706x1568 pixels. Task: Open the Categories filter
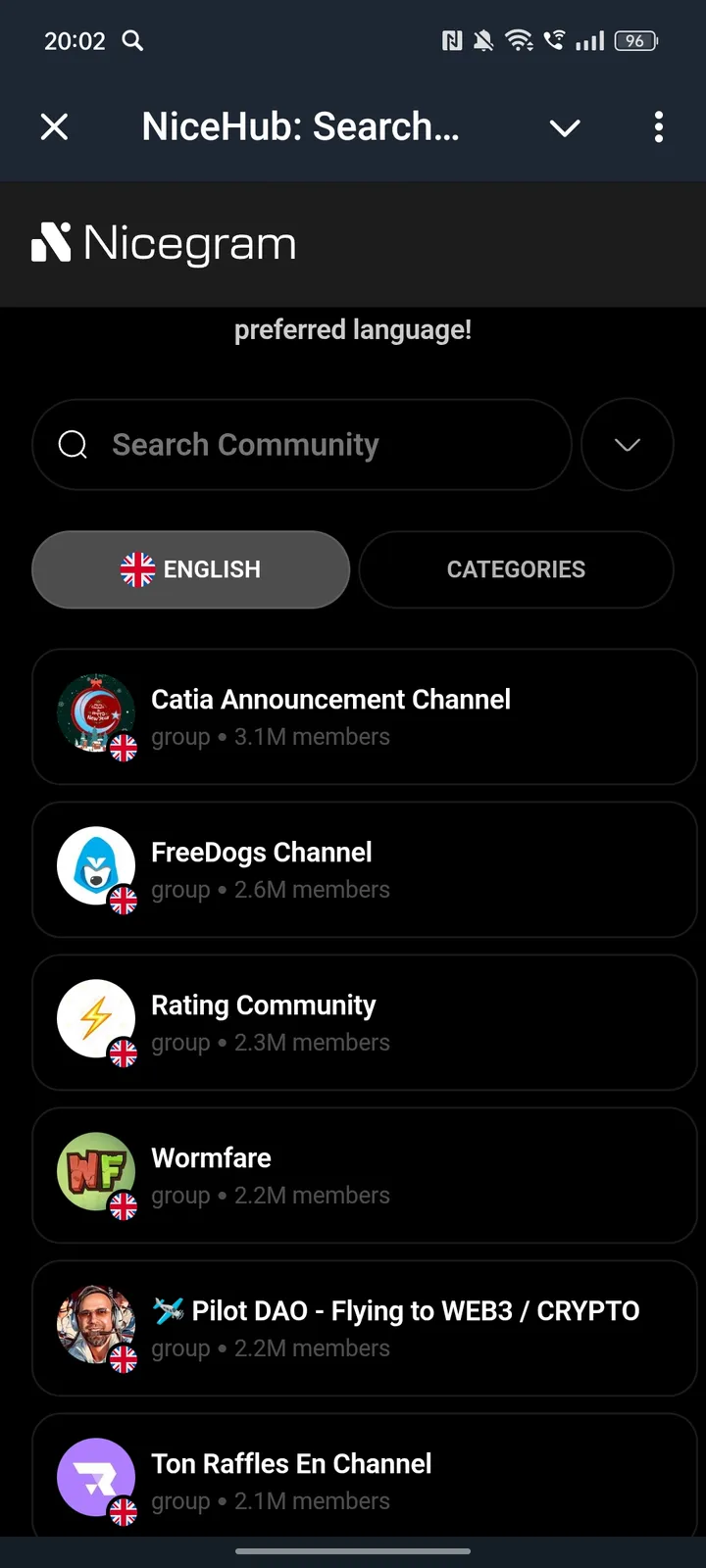(x=516, y=569)
